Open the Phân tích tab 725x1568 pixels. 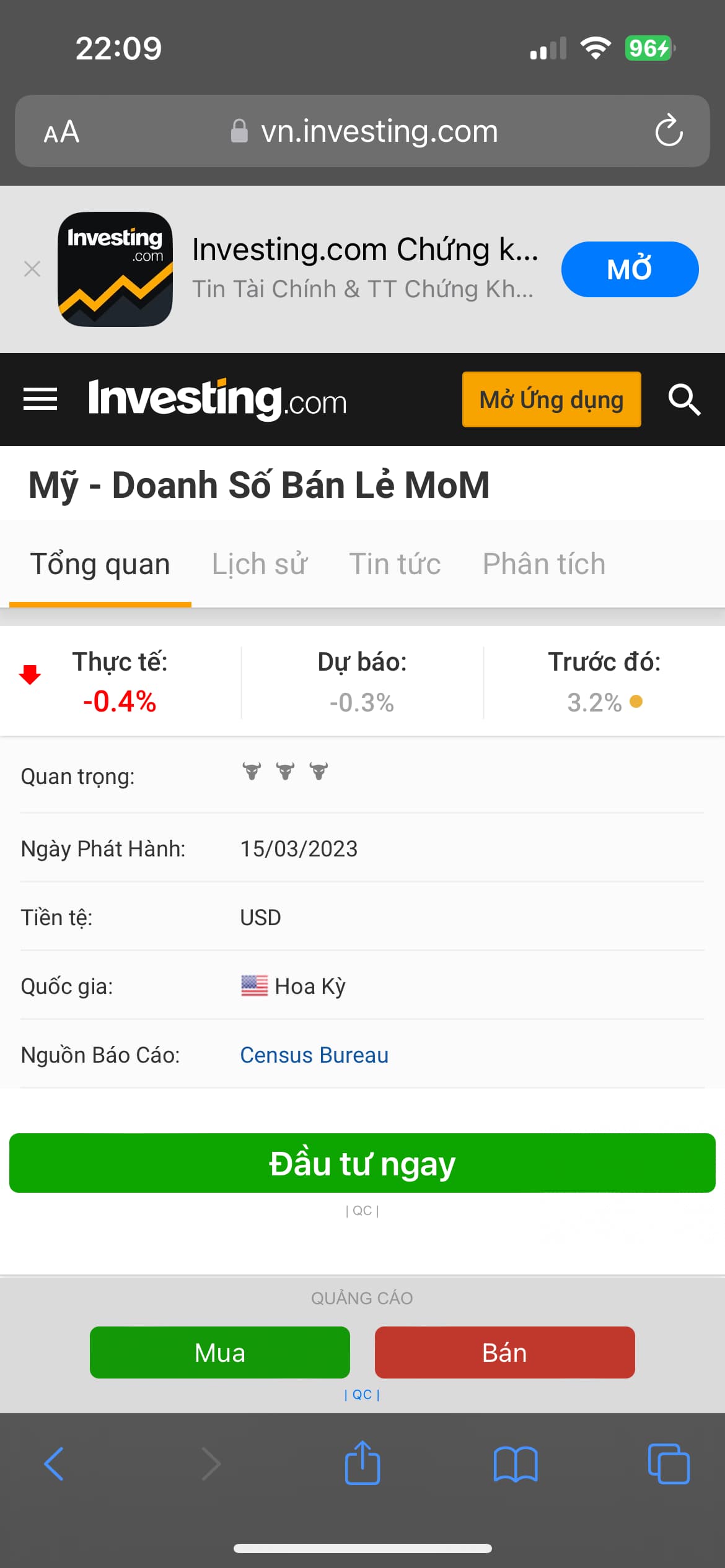pyautogui.click(x=543, y=564)
